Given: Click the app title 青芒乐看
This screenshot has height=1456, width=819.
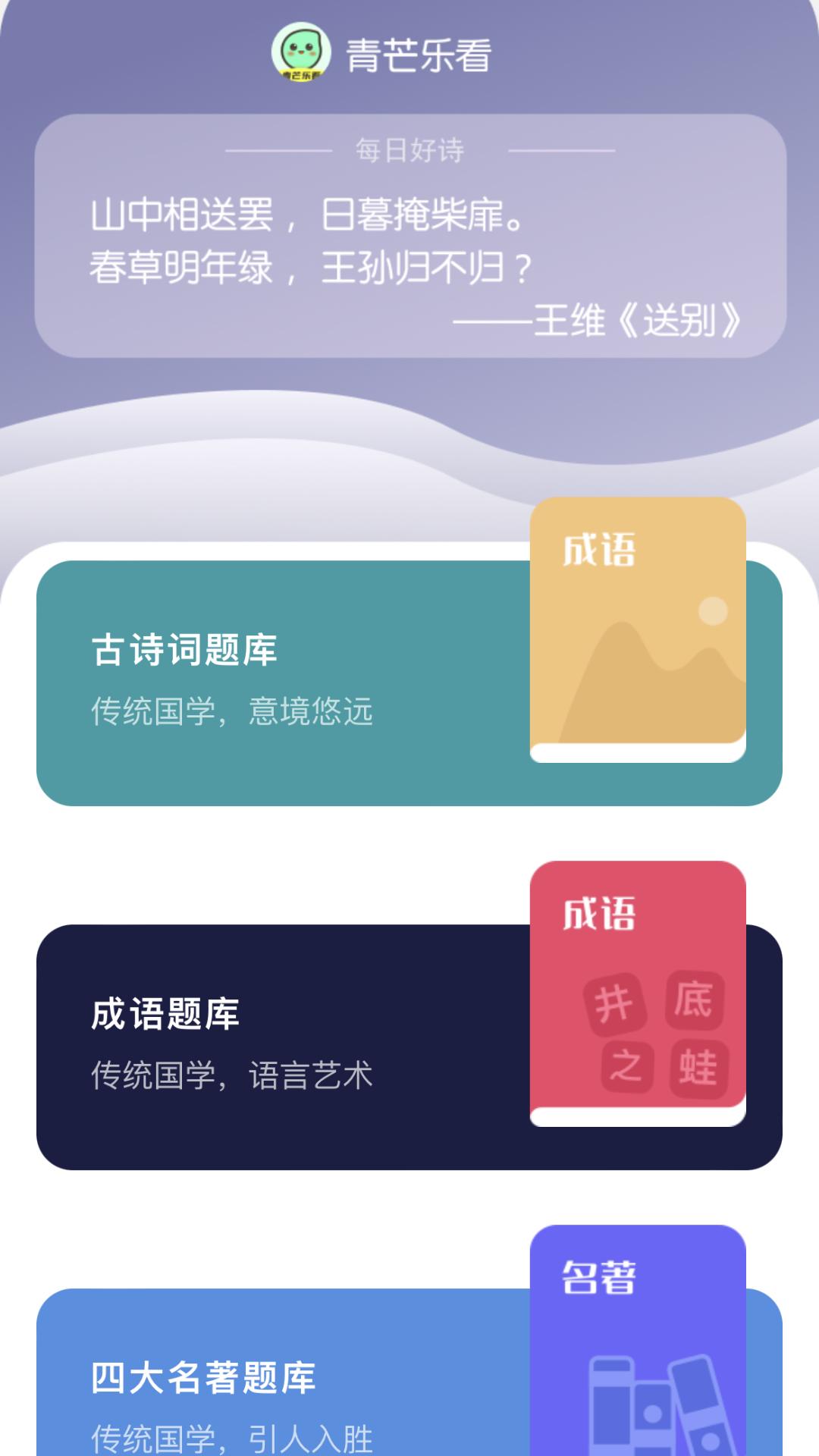Looking at the screenshot, I should pos(419,53).
